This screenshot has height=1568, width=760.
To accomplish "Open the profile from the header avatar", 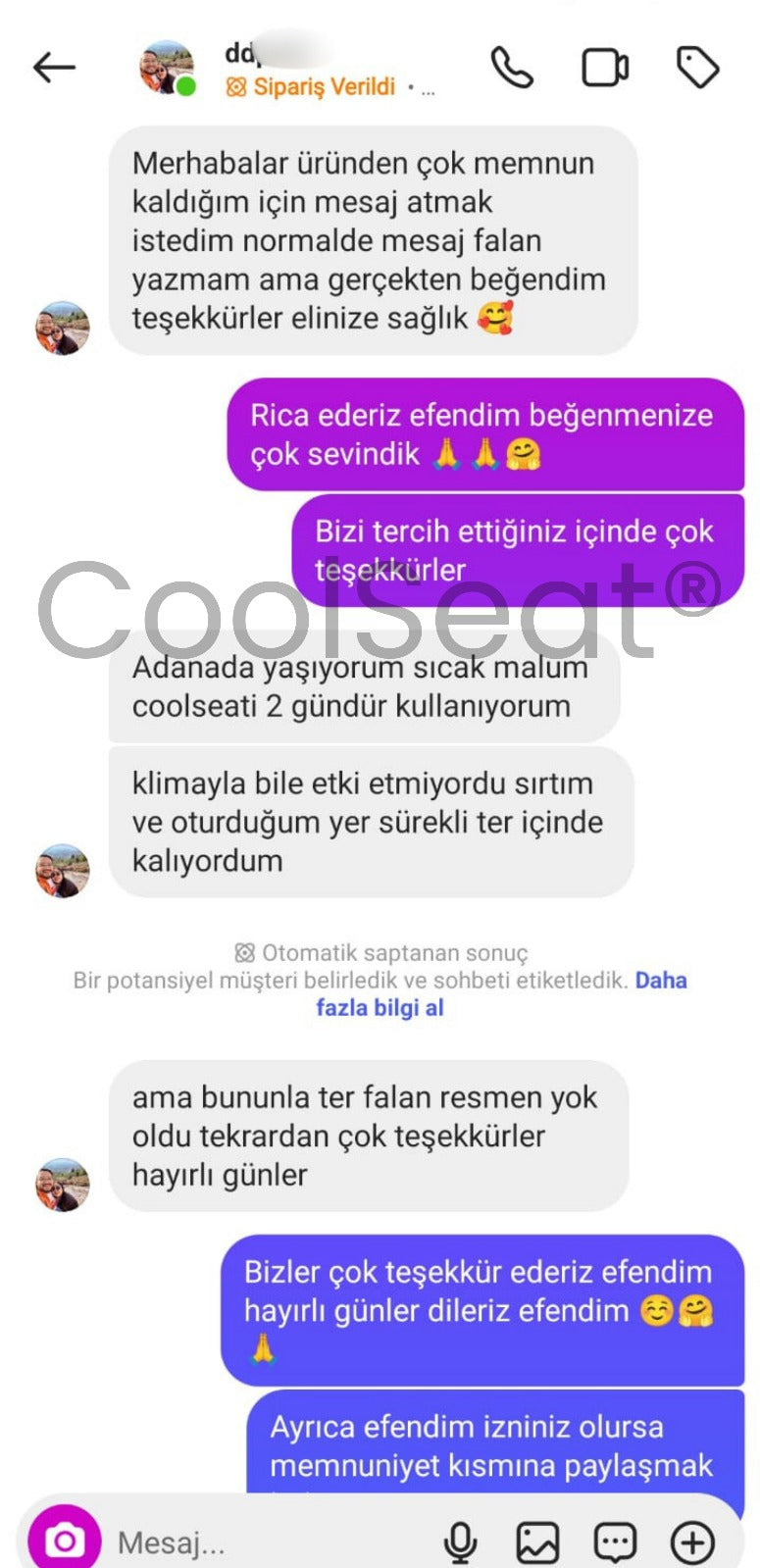I will click(x=166, y=68).
